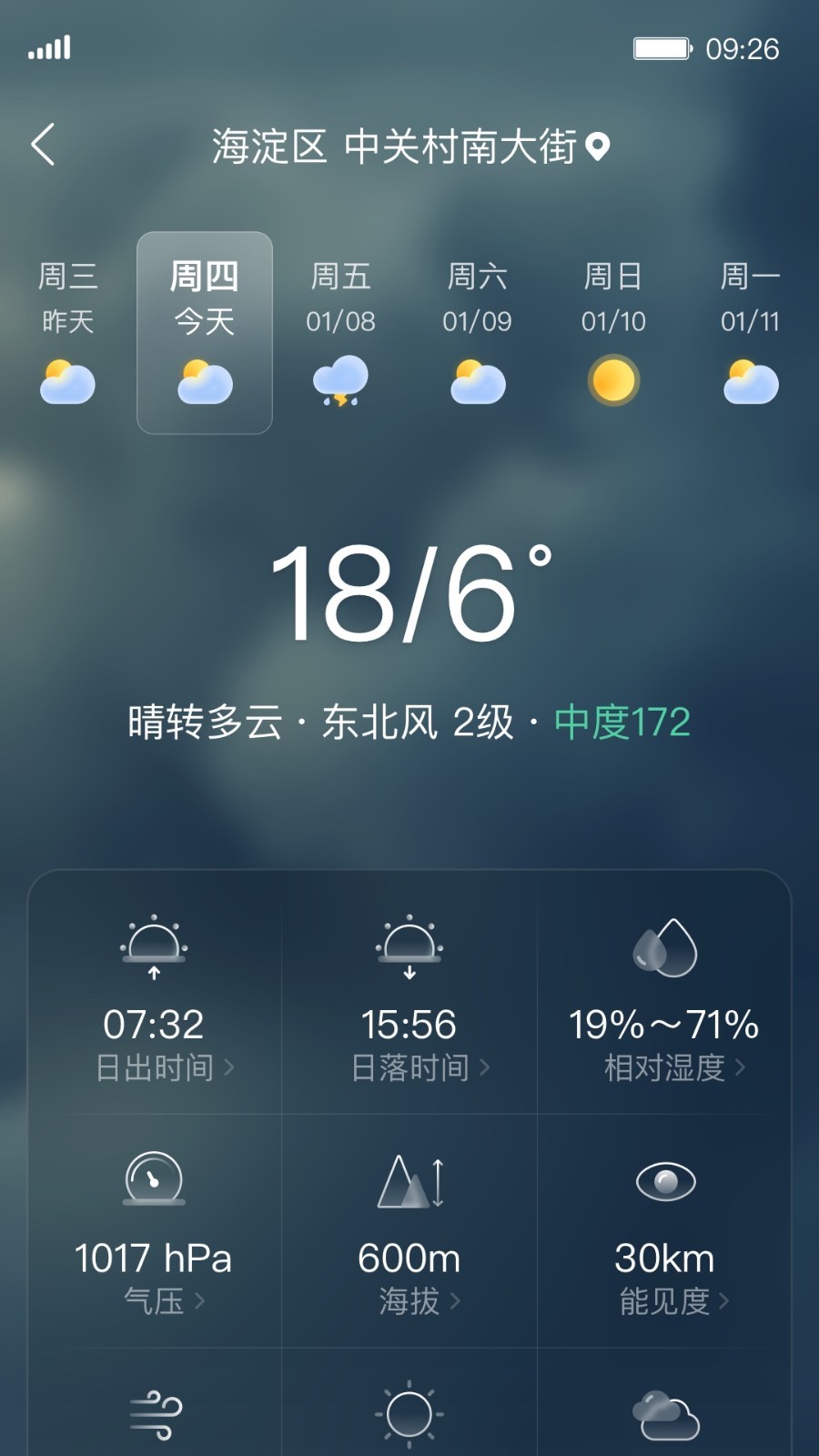Open sunrise time 日出时间 details
This screenshot has height=1456, width=819.
click(x=155, y=997)
